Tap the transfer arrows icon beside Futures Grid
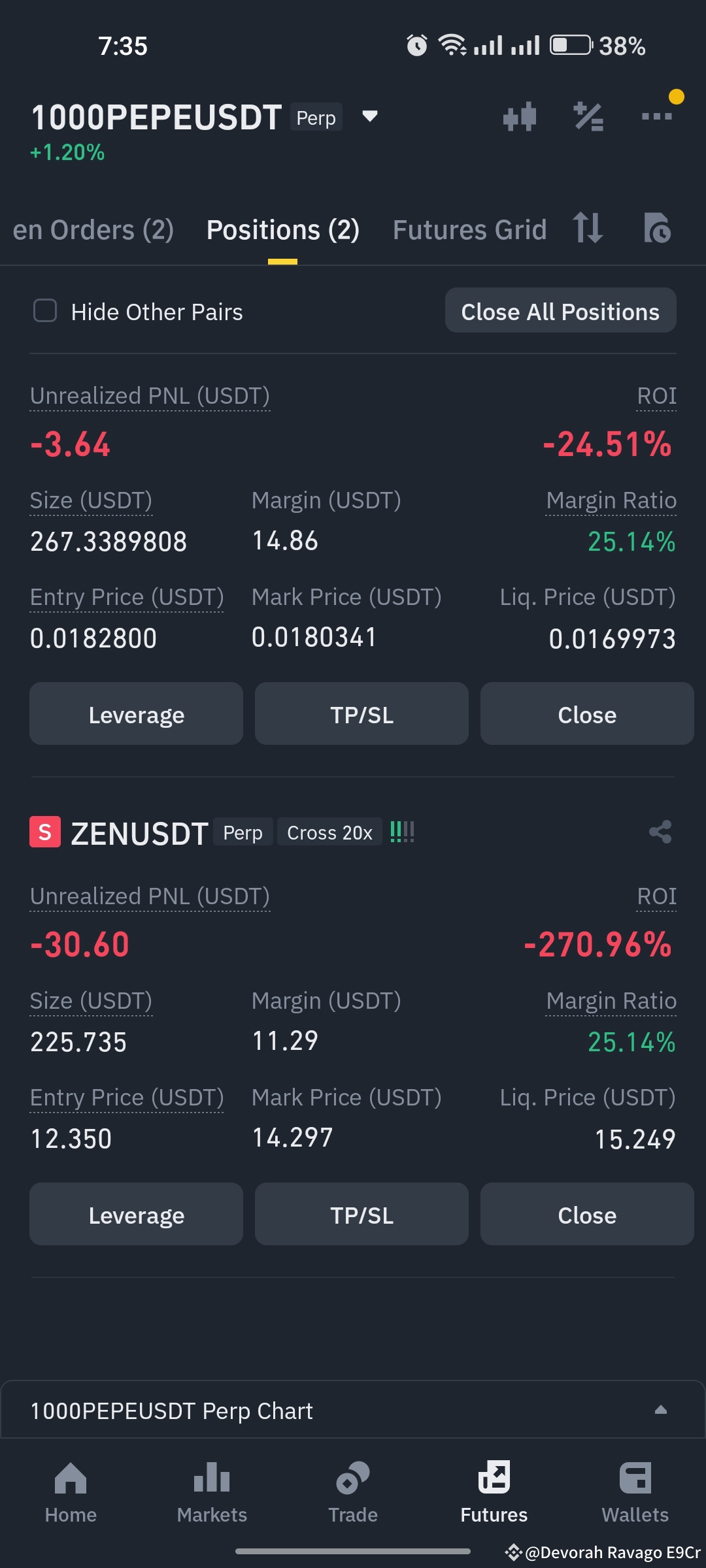This screenshot has width=706, height=1568. 587,229
